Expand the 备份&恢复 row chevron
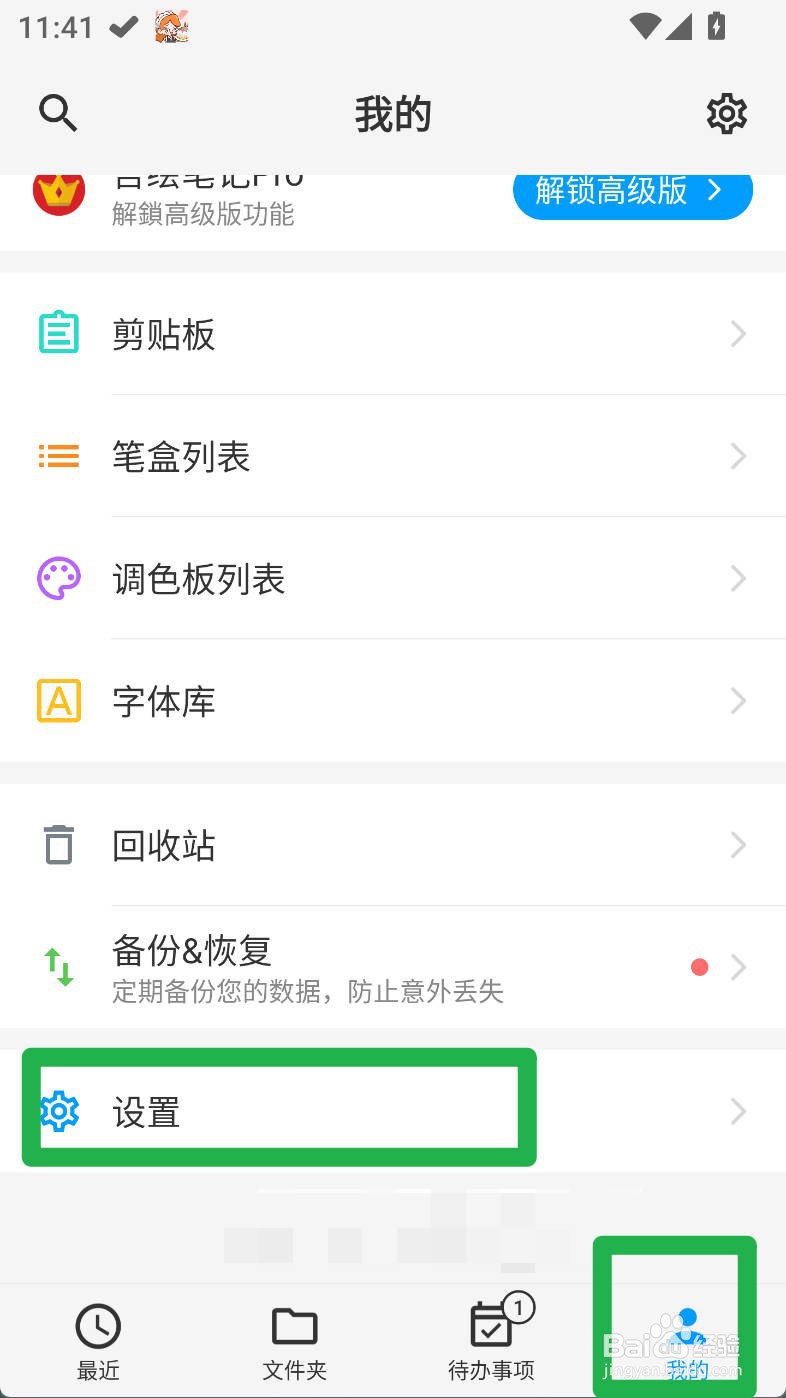This screenshot has height=1398, width=786. 738,966
